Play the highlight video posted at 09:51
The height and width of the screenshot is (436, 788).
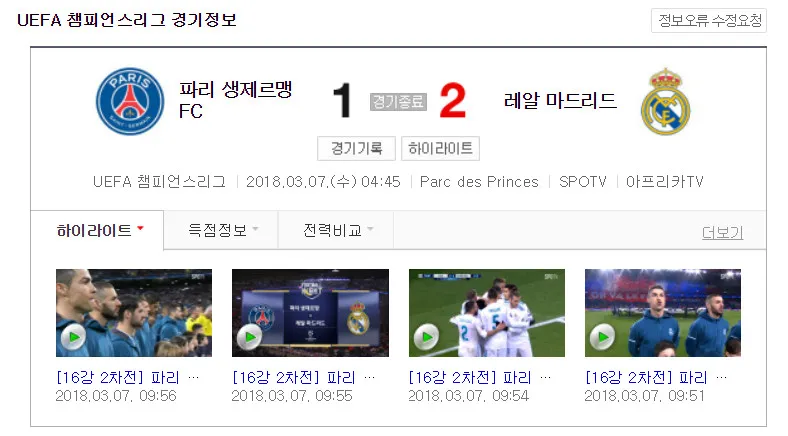[x=663, y=313]
